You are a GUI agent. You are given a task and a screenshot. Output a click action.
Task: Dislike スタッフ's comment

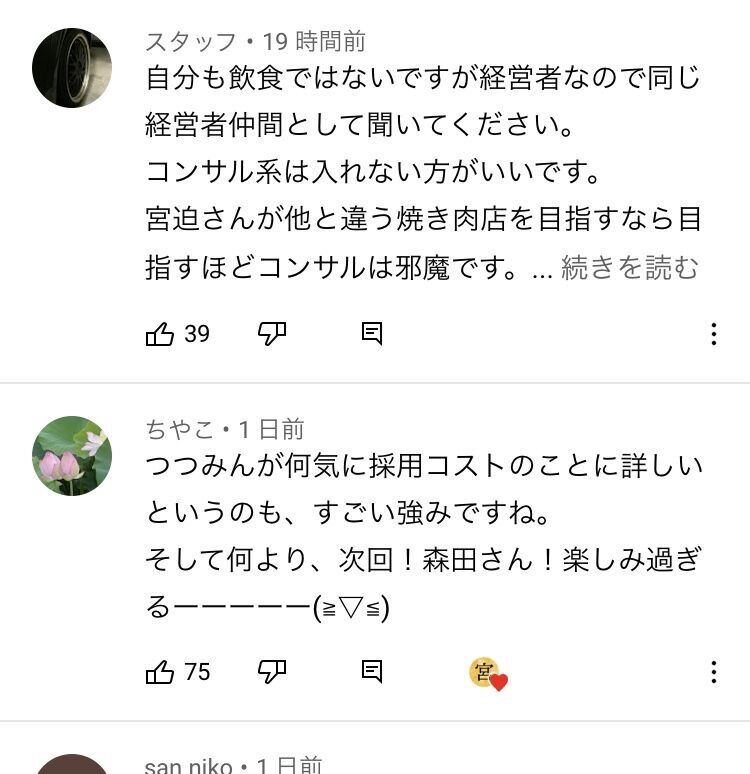click(272, 334)
